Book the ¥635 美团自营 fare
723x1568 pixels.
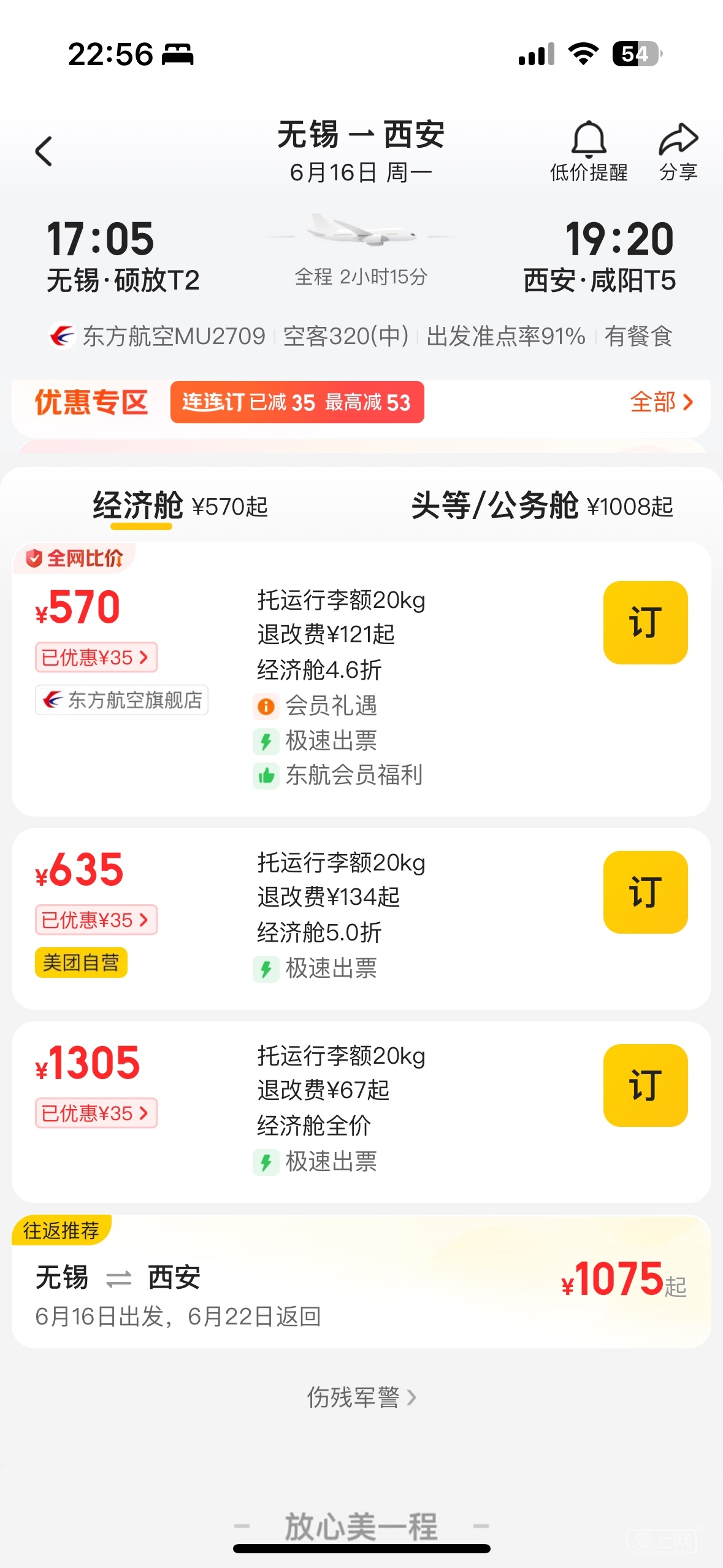(645, 892)
